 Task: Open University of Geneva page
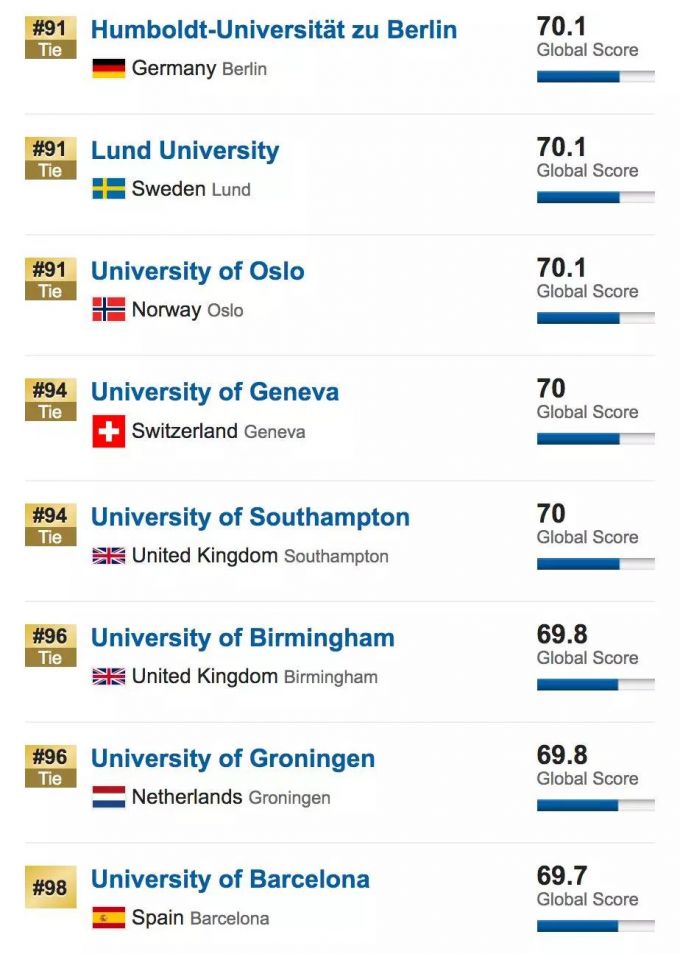[214, 393]
